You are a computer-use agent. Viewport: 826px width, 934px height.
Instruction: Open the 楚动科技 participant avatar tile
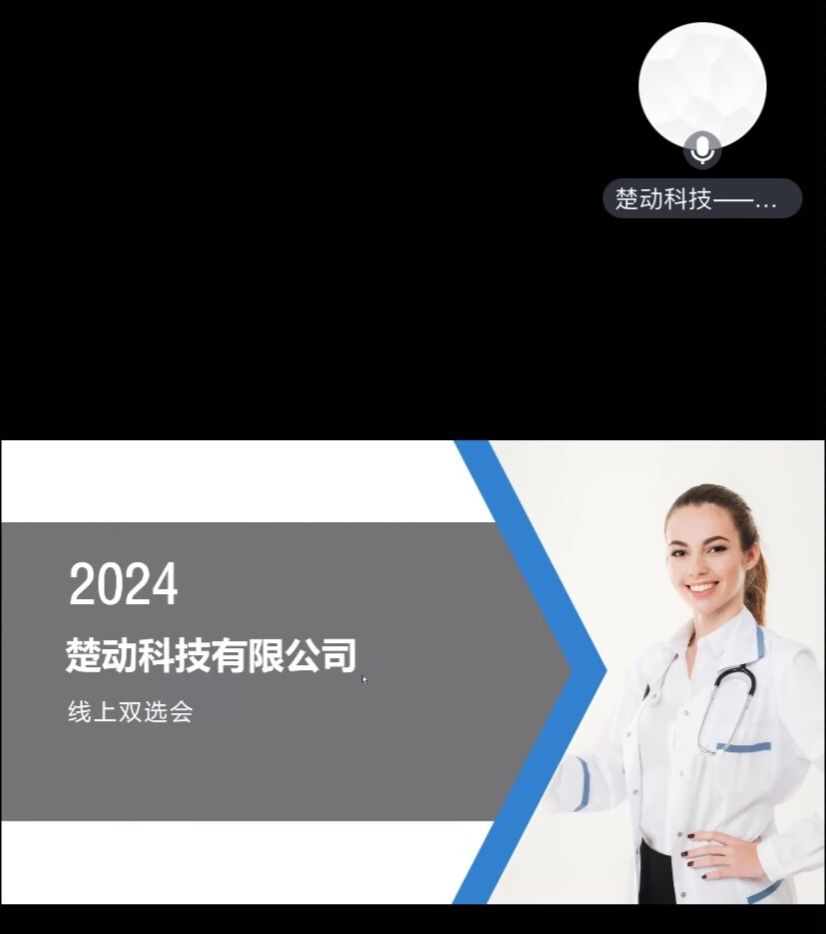point(702,87)
